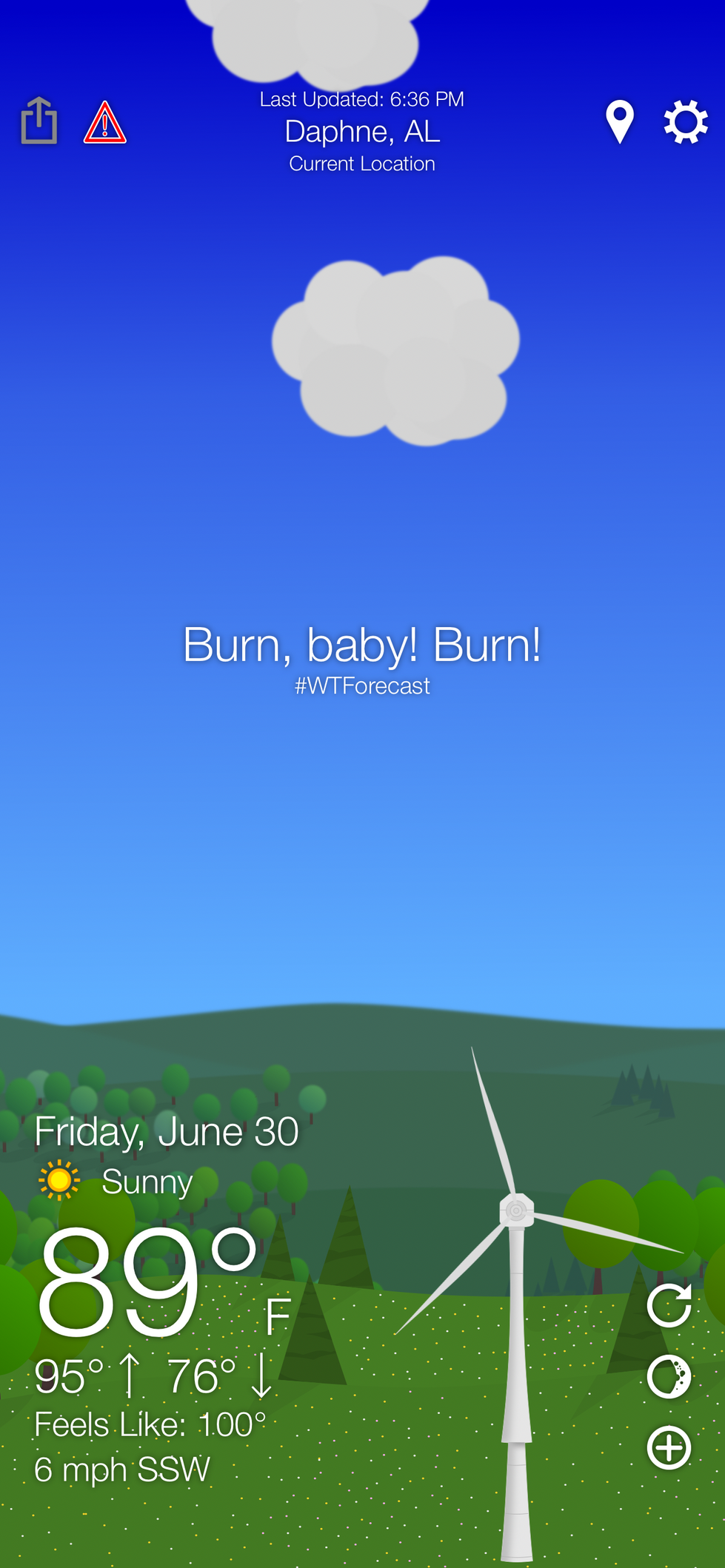Screen dimensions: 725x1568
Task: Share the current forecast
Action: (39, 121)
